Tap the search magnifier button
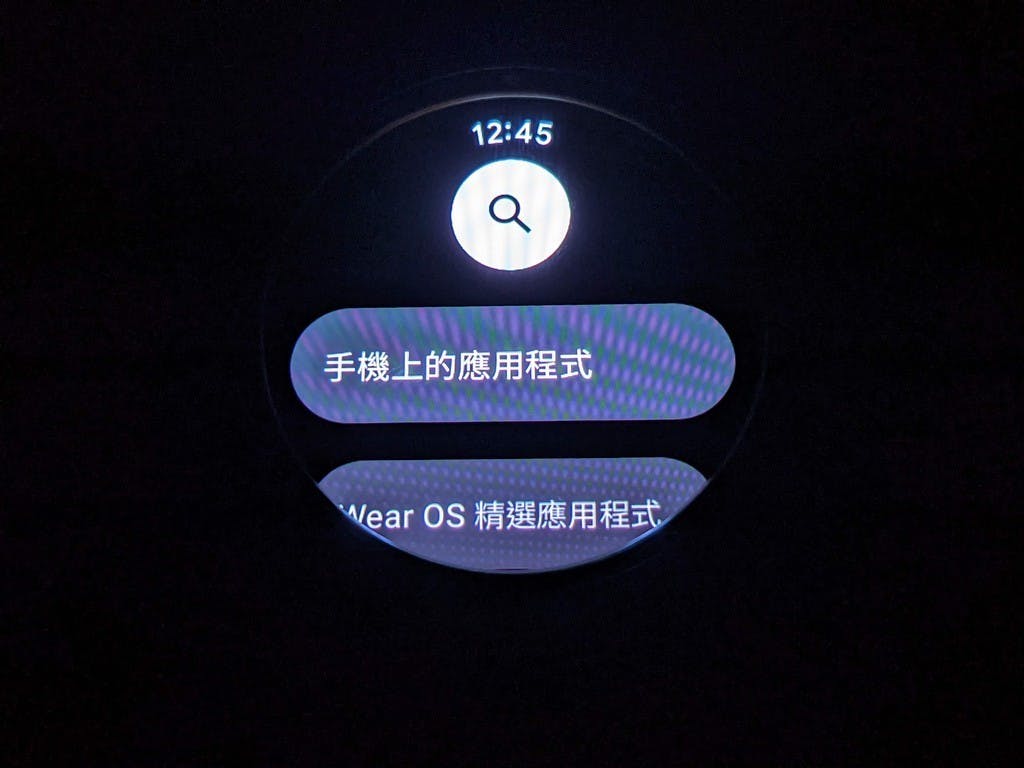 click(x=510, y=214)
